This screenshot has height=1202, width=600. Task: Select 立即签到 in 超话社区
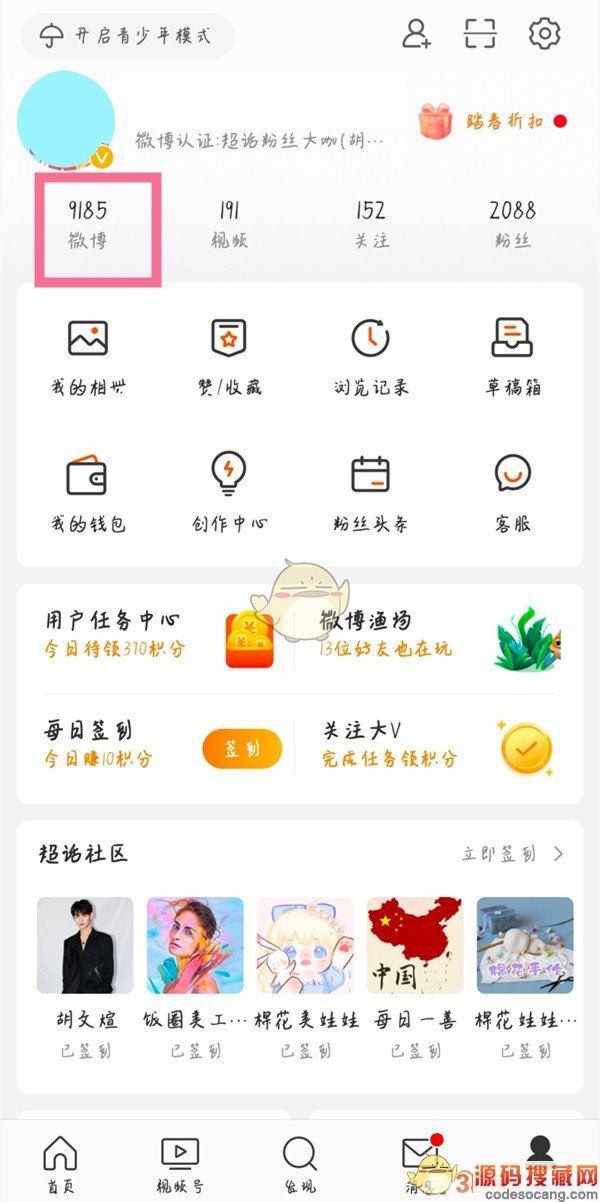click(511, 854)
